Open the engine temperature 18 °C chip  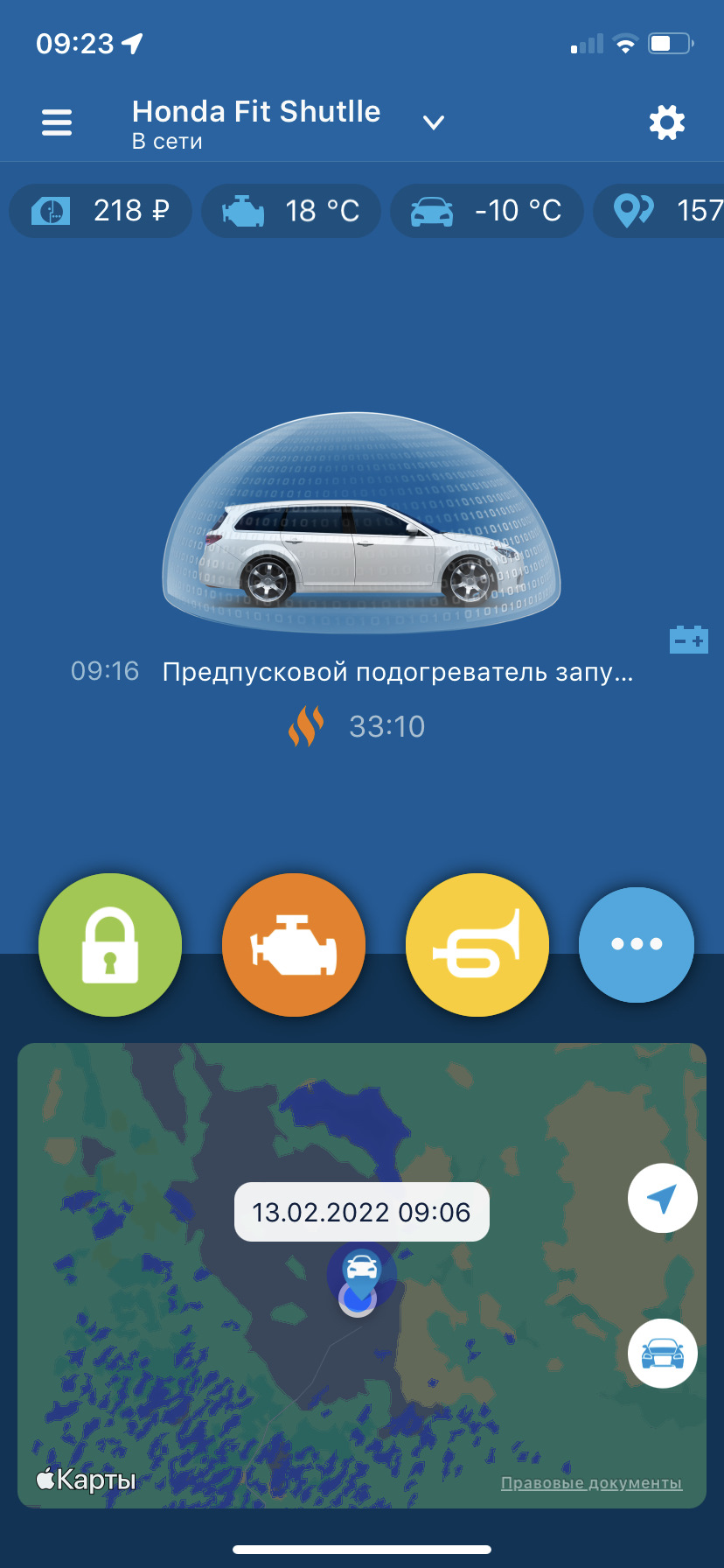click(x=291, y=211)
